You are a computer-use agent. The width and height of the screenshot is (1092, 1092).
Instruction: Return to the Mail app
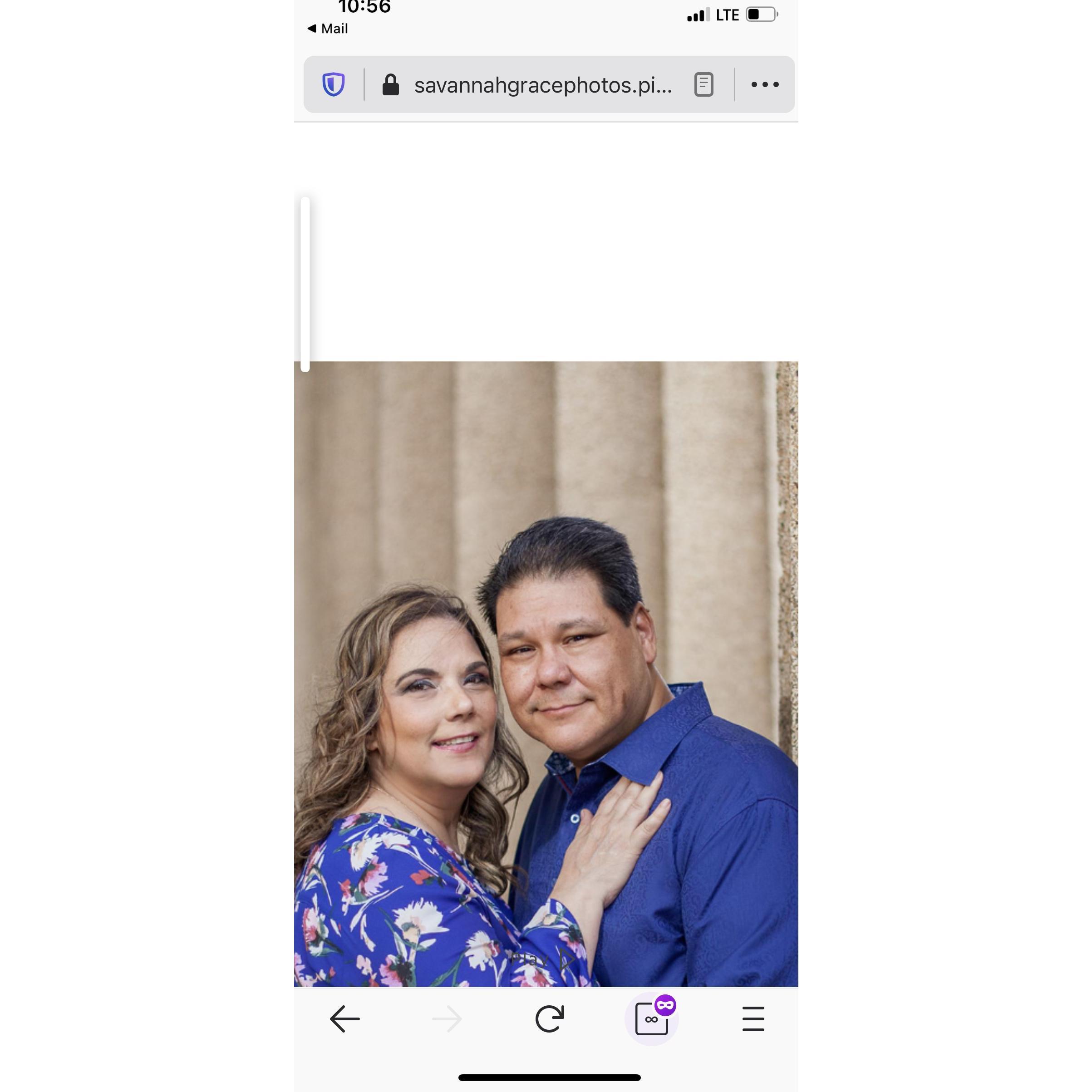pos(328,29)
